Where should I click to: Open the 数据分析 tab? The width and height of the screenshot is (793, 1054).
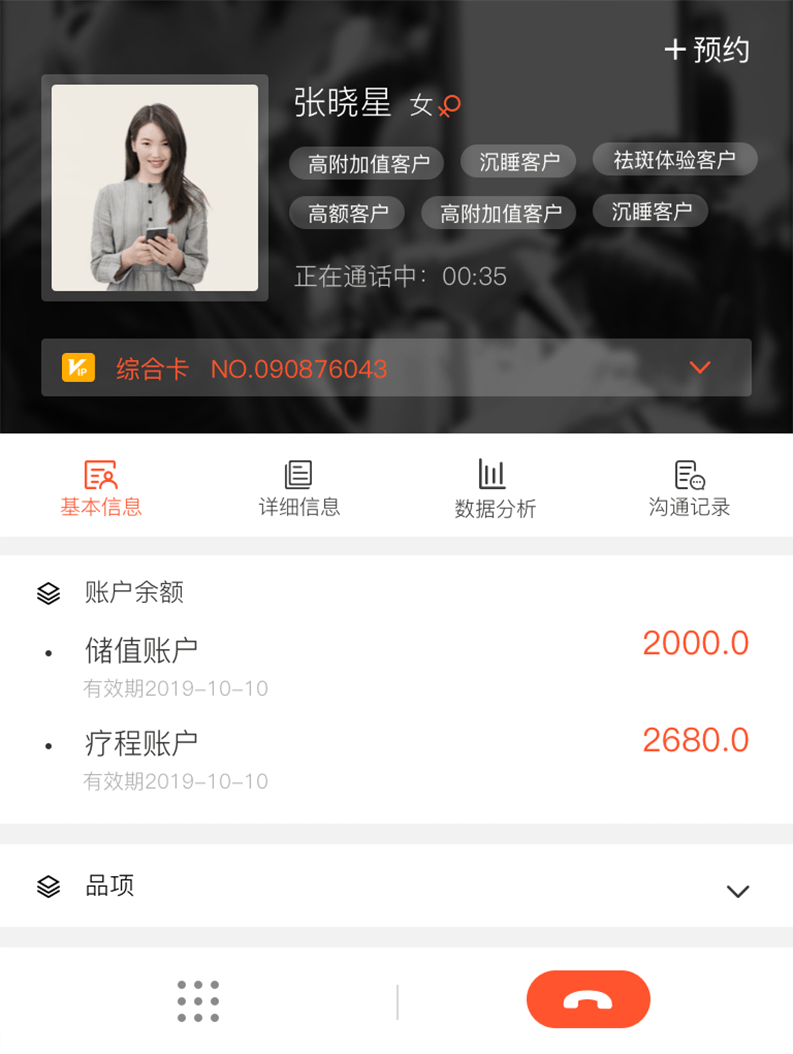pos(495,489)
